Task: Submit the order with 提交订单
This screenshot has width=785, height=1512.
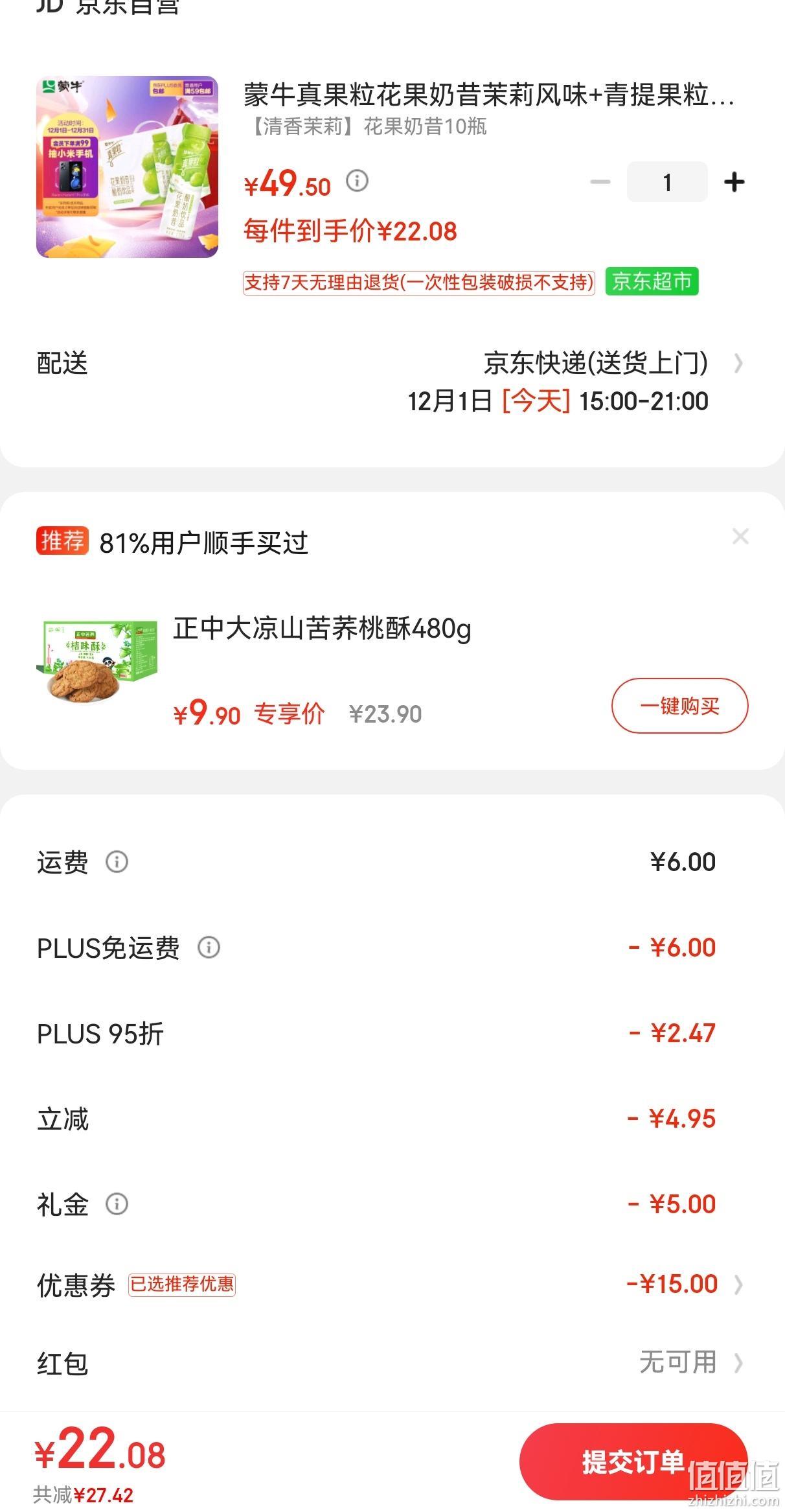Action: [633, 1461]
